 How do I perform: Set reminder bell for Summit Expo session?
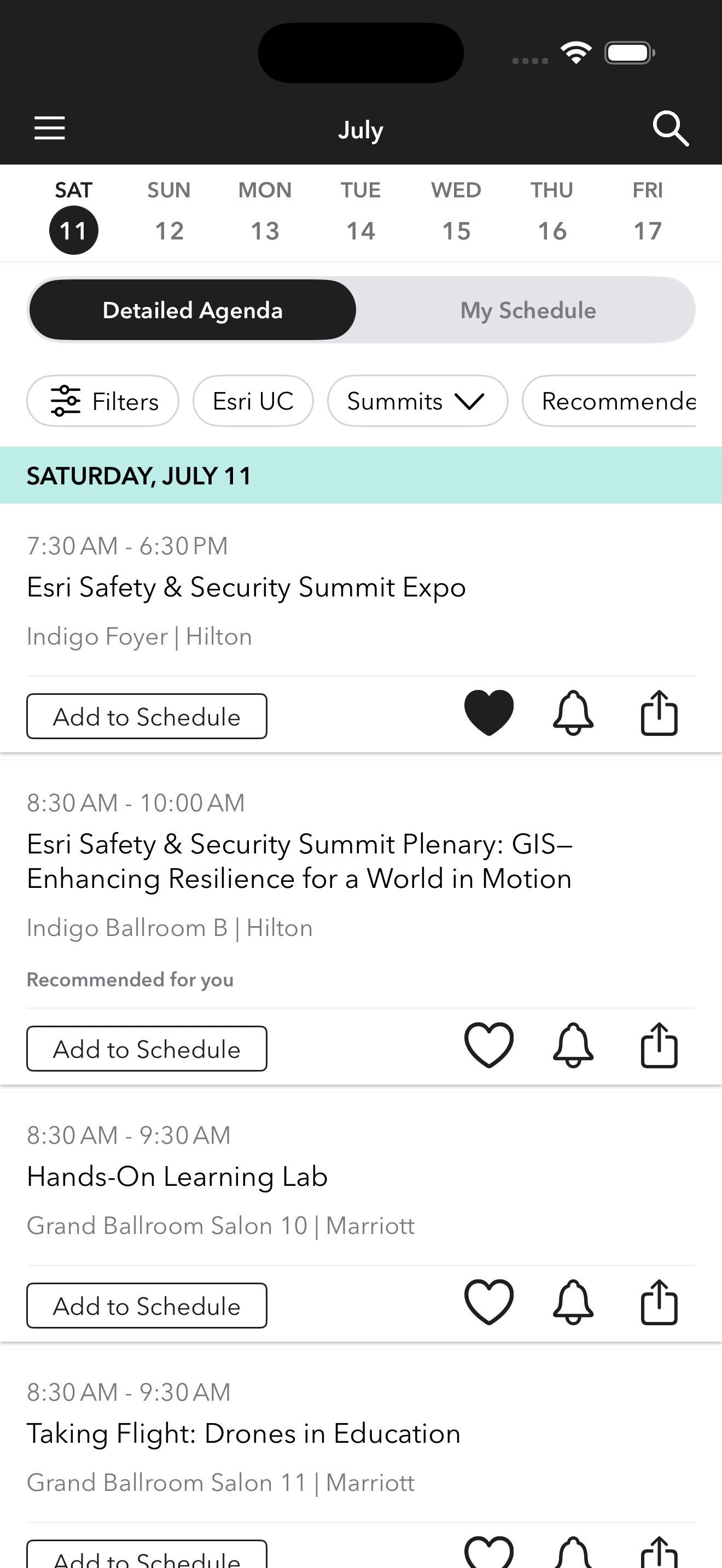click(x=573, y=713)
